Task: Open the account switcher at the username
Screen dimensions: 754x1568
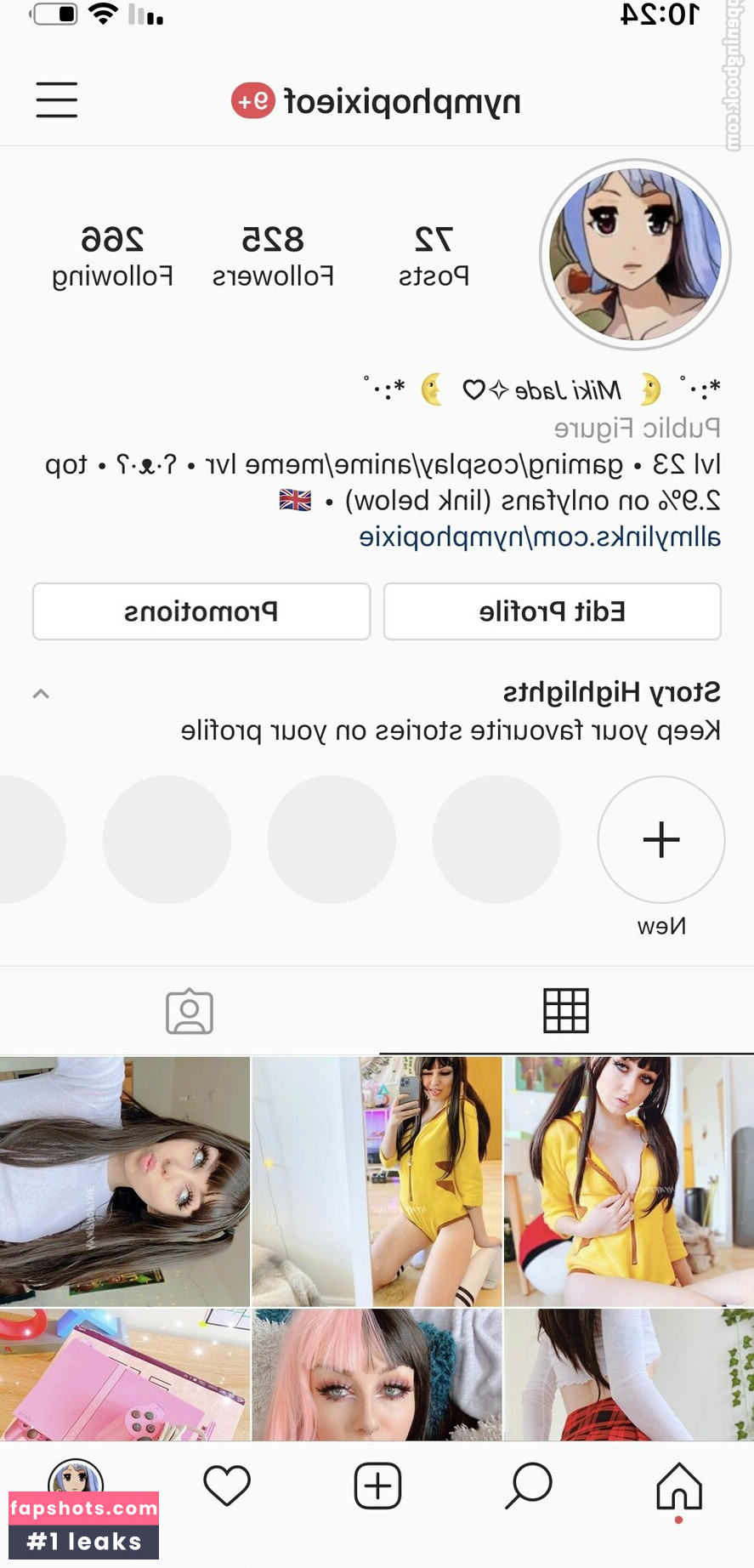Action: coord(400,102)
